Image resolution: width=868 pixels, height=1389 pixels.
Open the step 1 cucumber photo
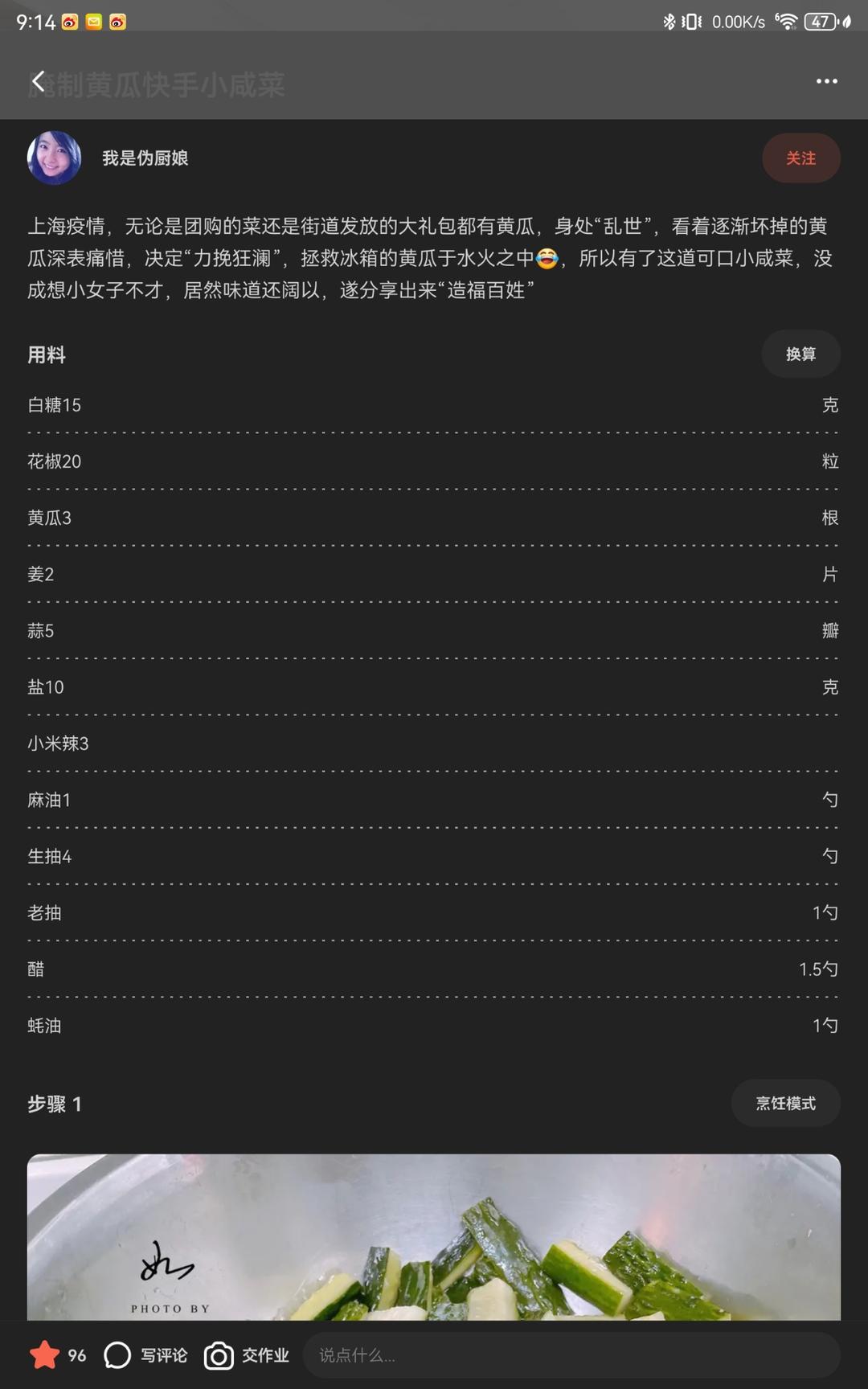tap(434, 1238)
